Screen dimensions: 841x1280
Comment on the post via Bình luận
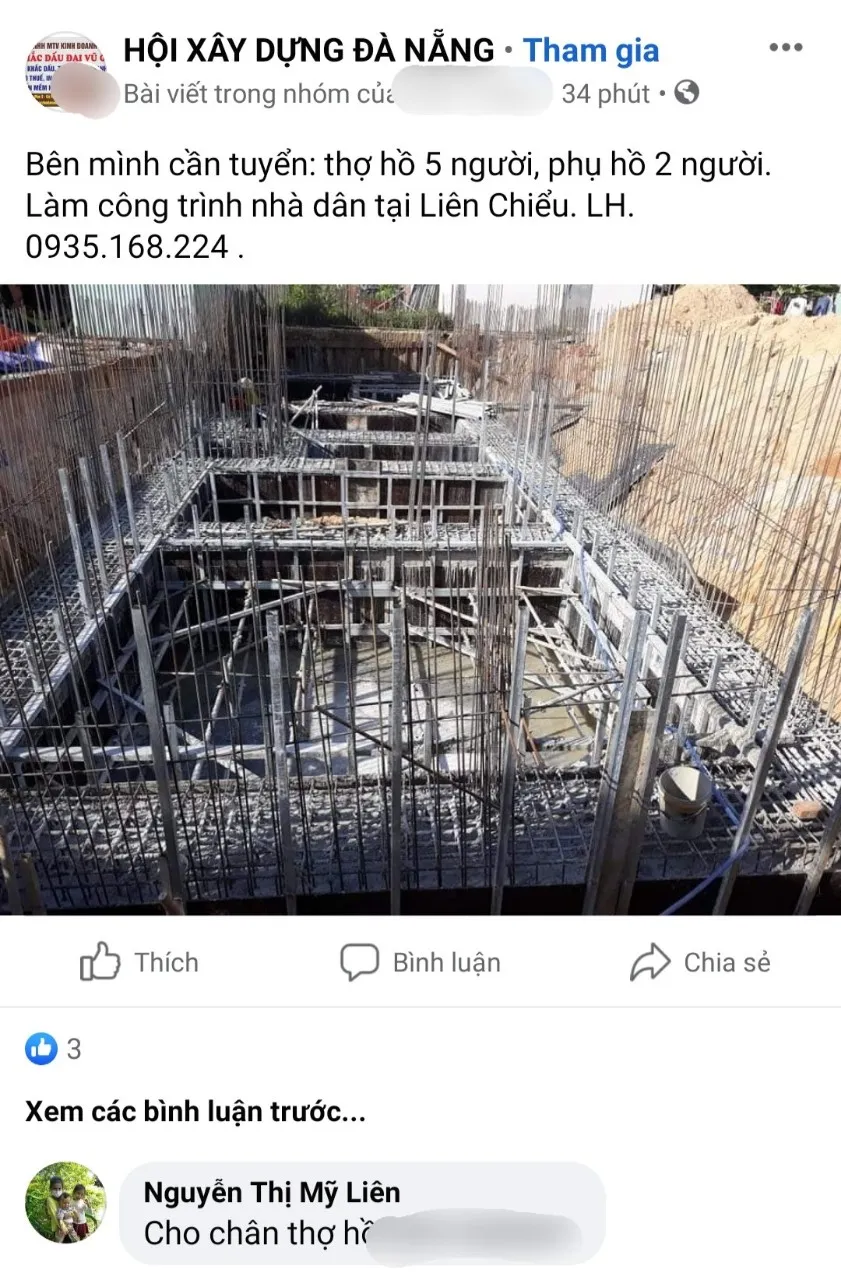click(420, 963)
